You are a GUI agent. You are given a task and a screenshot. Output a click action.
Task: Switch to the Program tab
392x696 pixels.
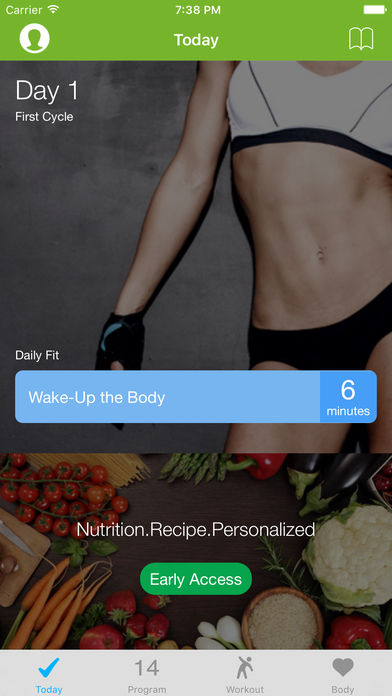pyautogui.click(x=147, y=676)
